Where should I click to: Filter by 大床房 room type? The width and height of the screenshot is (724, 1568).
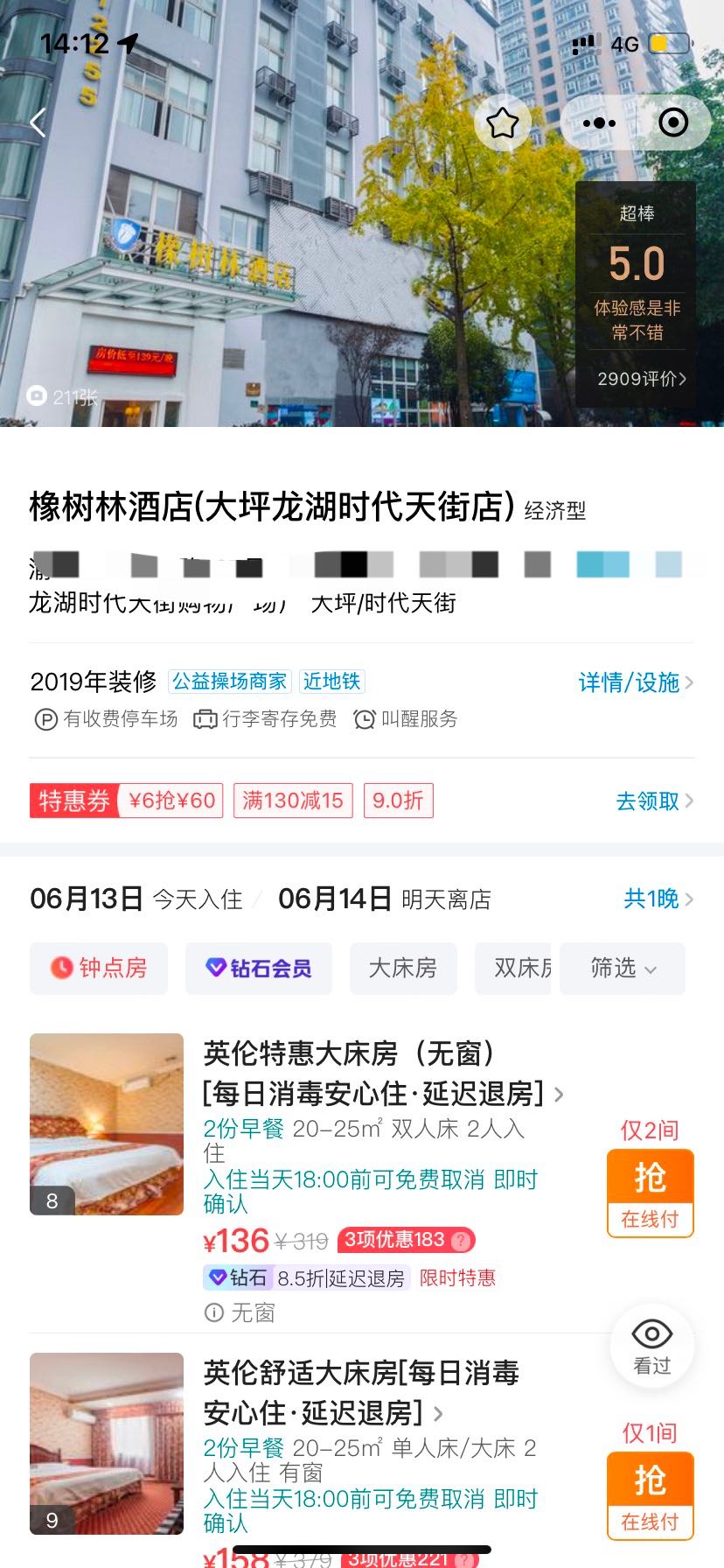click(403, 968)
